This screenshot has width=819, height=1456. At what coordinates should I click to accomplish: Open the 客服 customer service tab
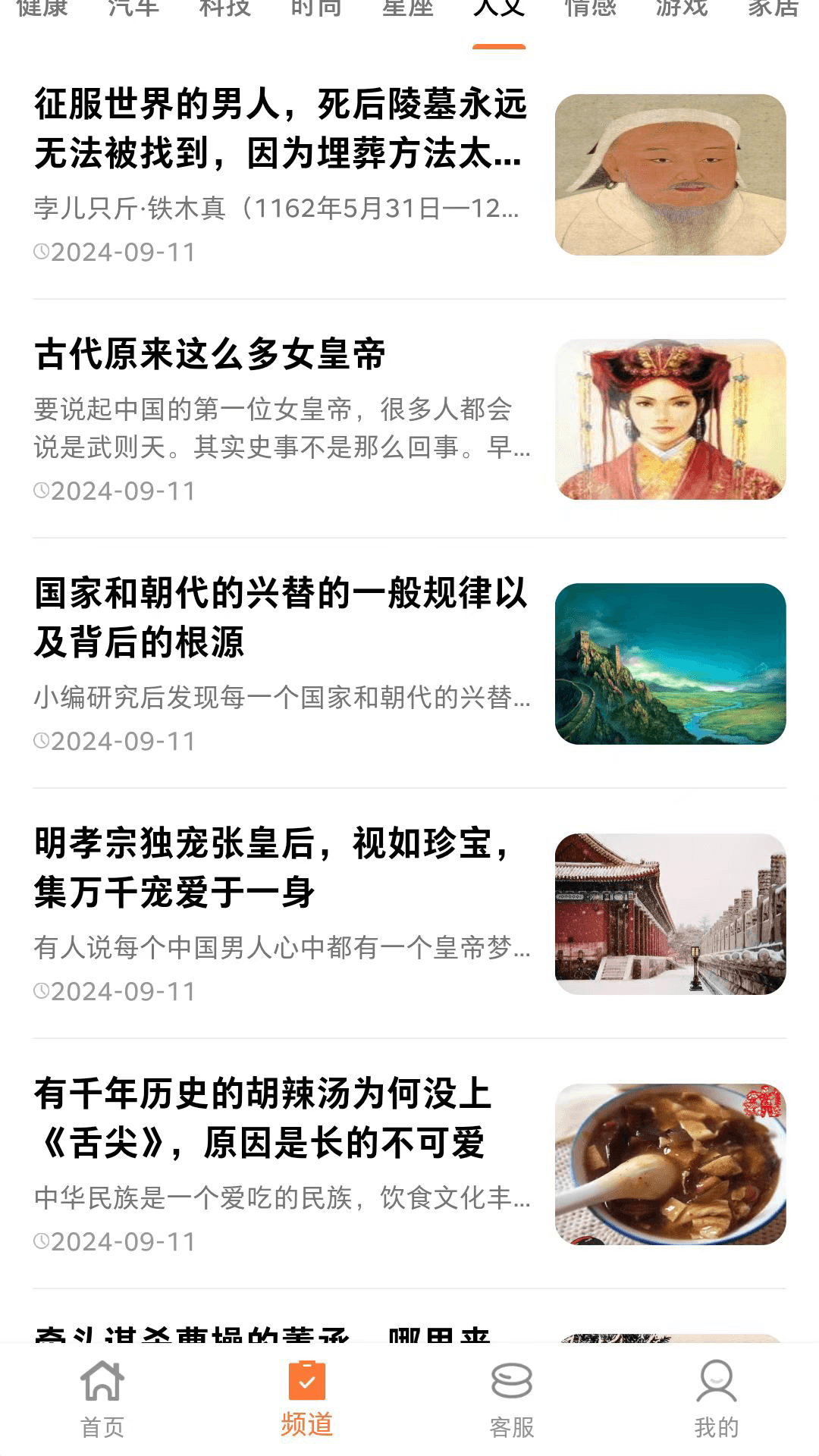click(512, 1399)
